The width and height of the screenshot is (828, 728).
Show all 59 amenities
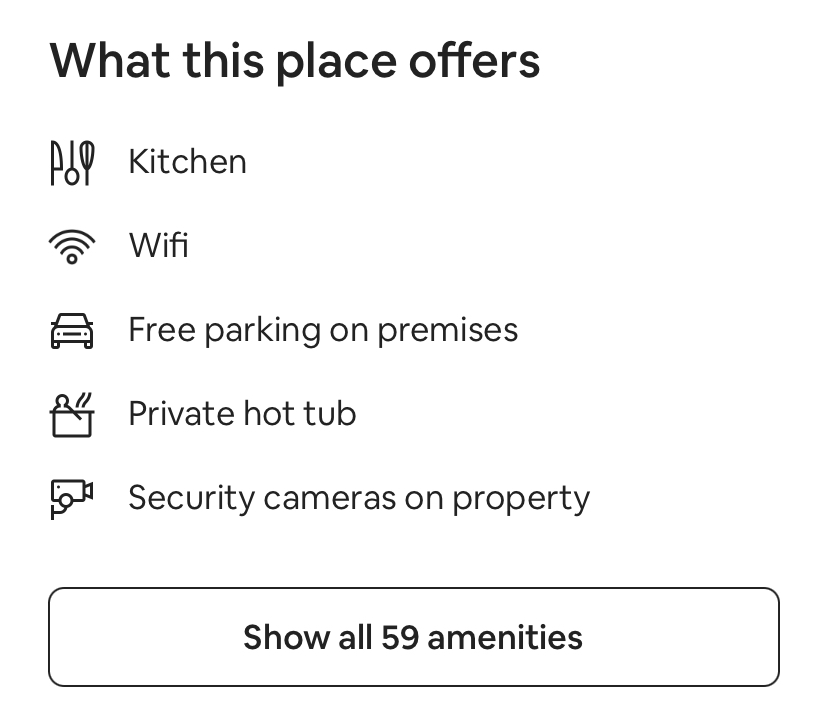pos(413,637)
